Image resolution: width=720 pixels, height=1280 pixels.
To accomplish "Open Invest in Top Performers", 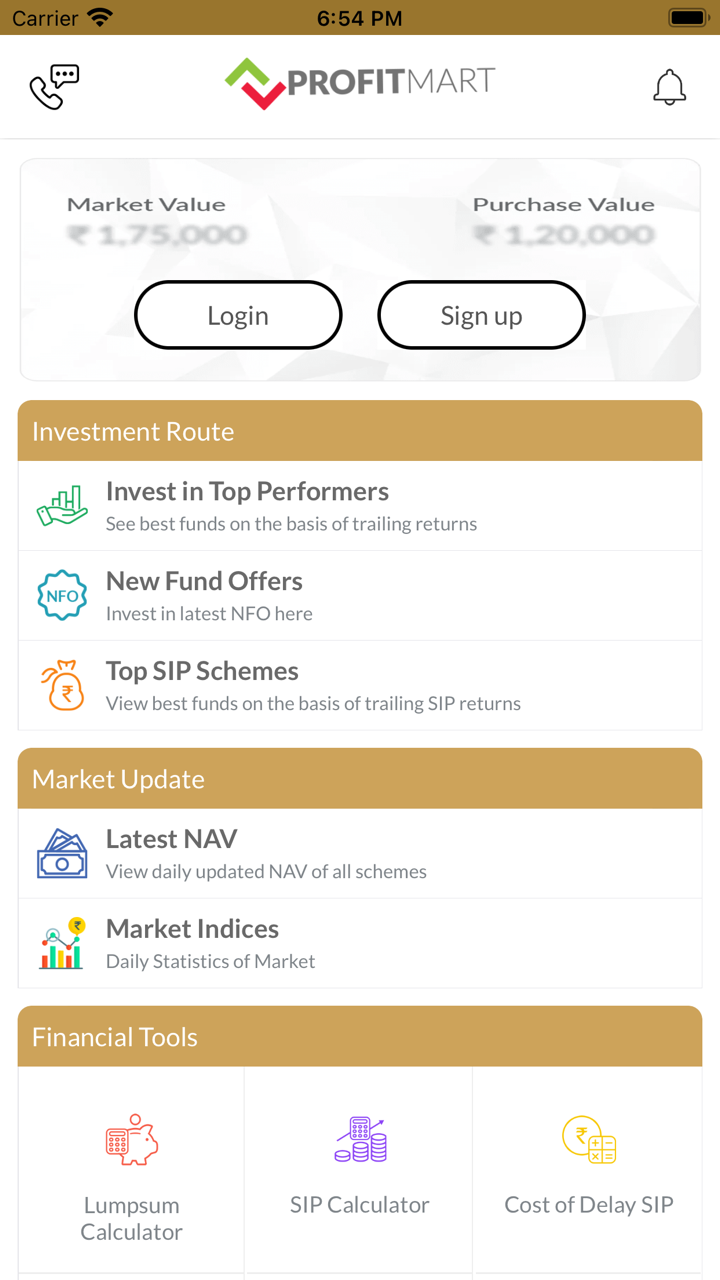I will [360, 506].
